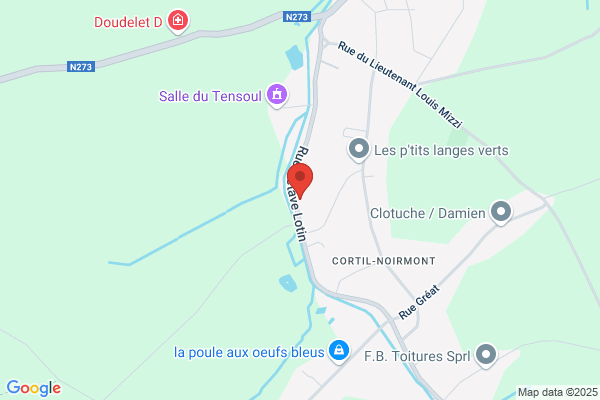The width and height of the screenshot is (600, 400).
Task: Select the Clotuche / Damien place pin
Action: tap(501, 212)
